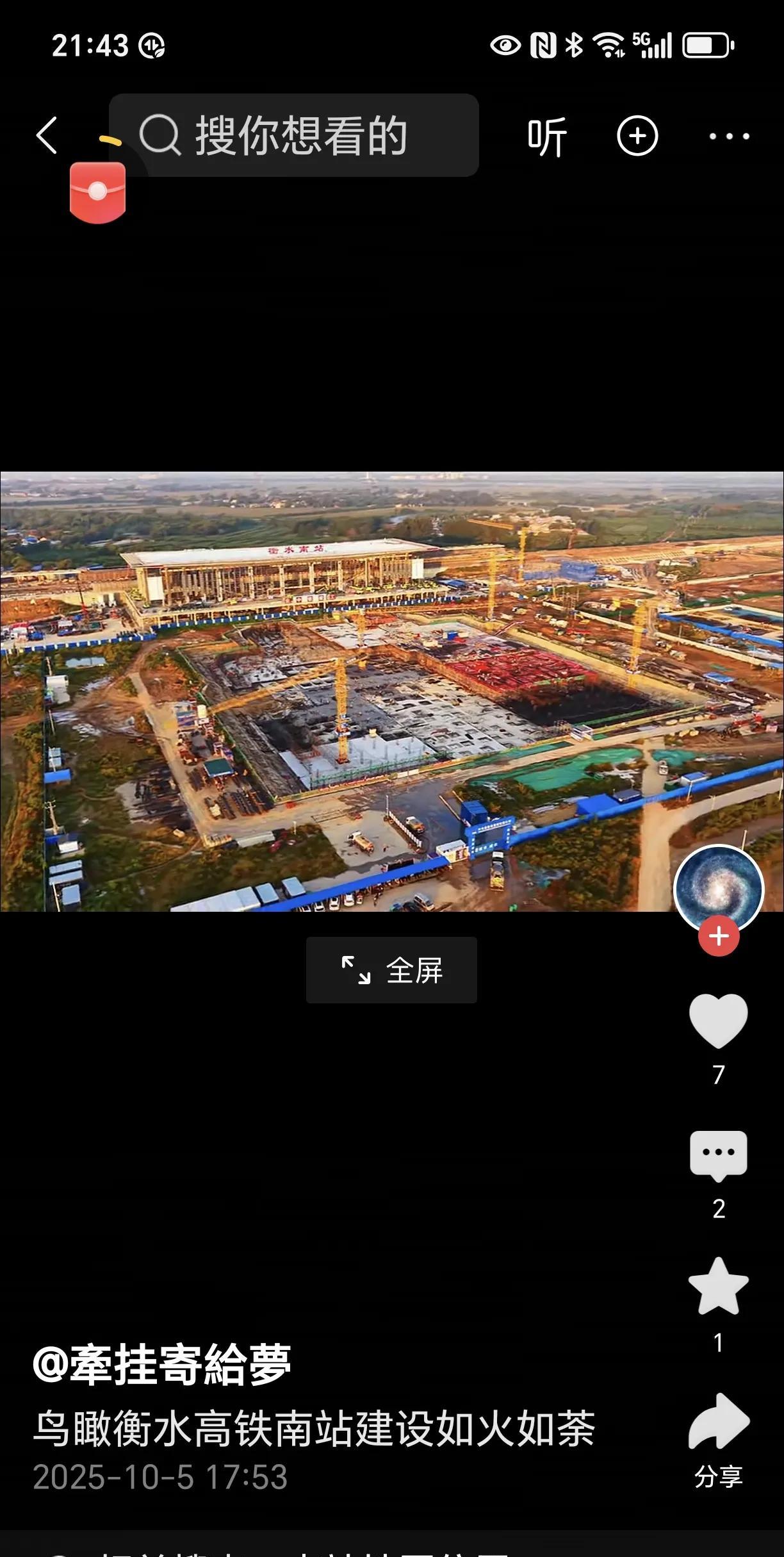
Task: Pause the video by tapping the player
Action: coord(391,691)
